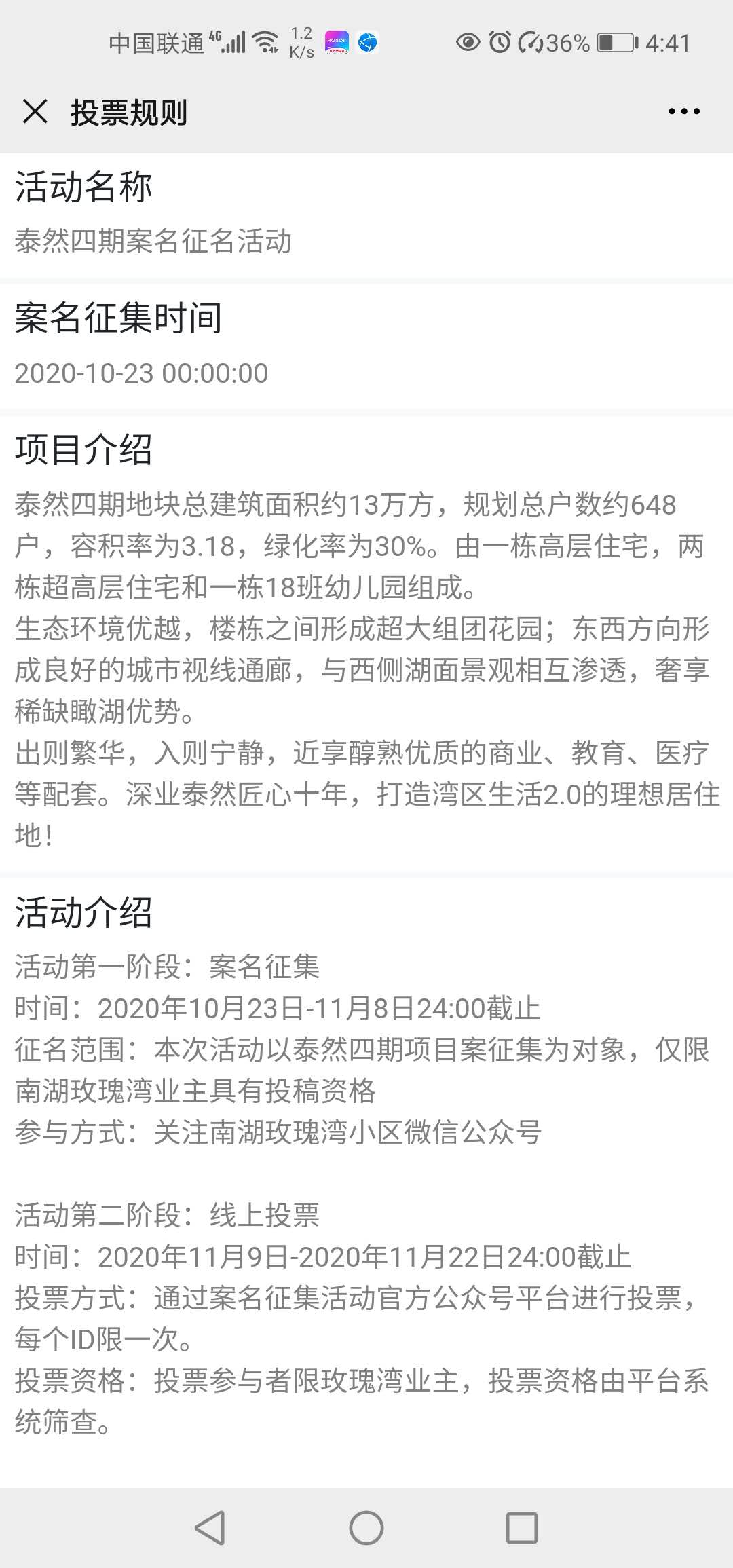Open the three-dot overflow menu

point(683,111)
